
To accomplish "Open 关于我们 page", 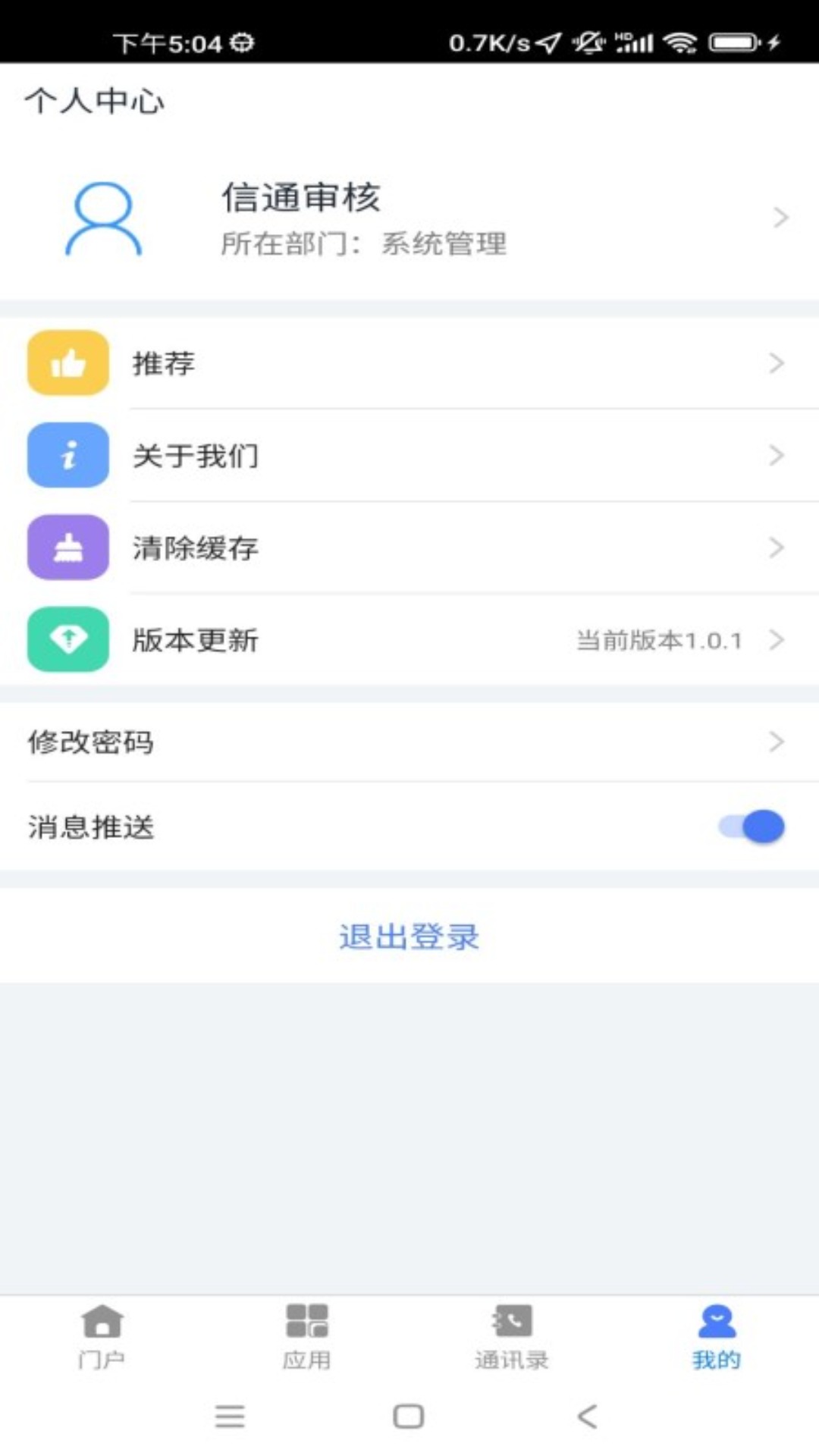I will click(409, 455).
